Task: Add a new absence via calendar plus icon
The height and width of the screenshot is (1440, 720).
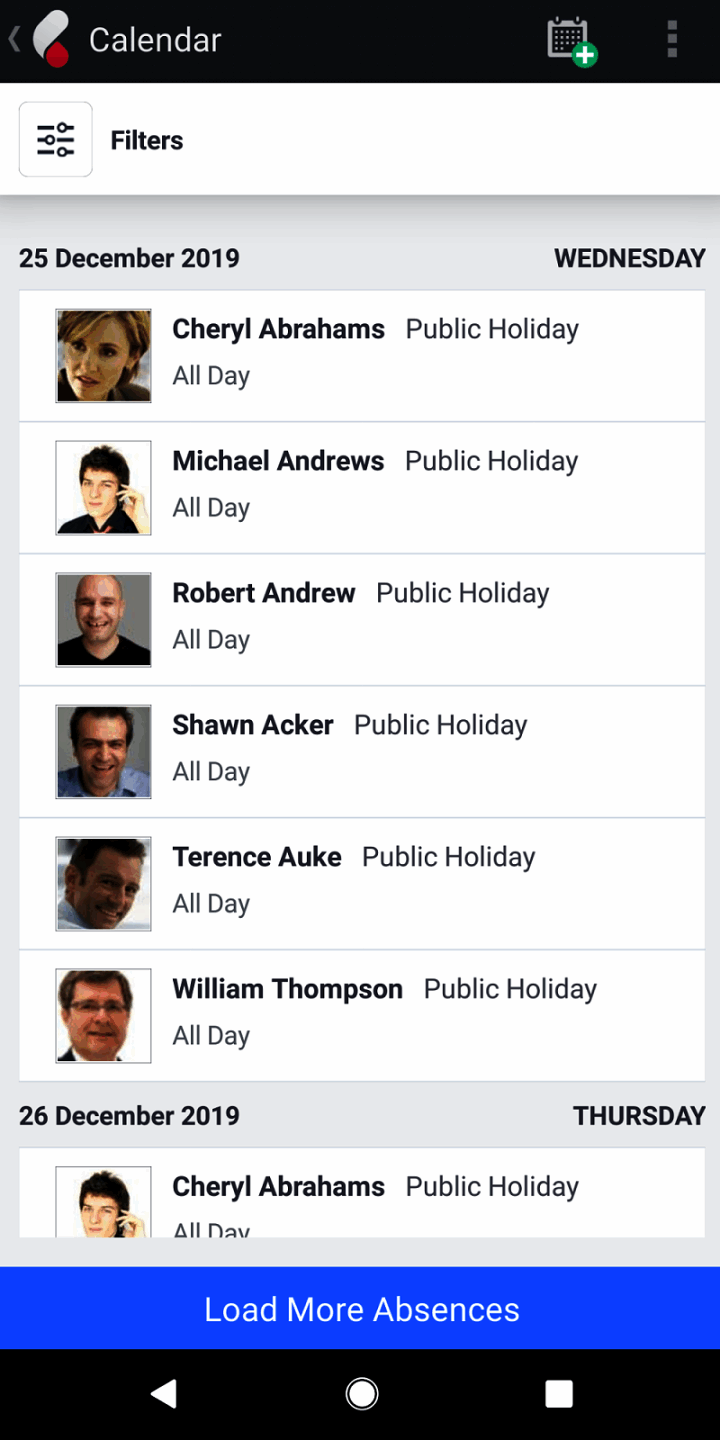Action: pyautogui.click(x=571, y=41)
